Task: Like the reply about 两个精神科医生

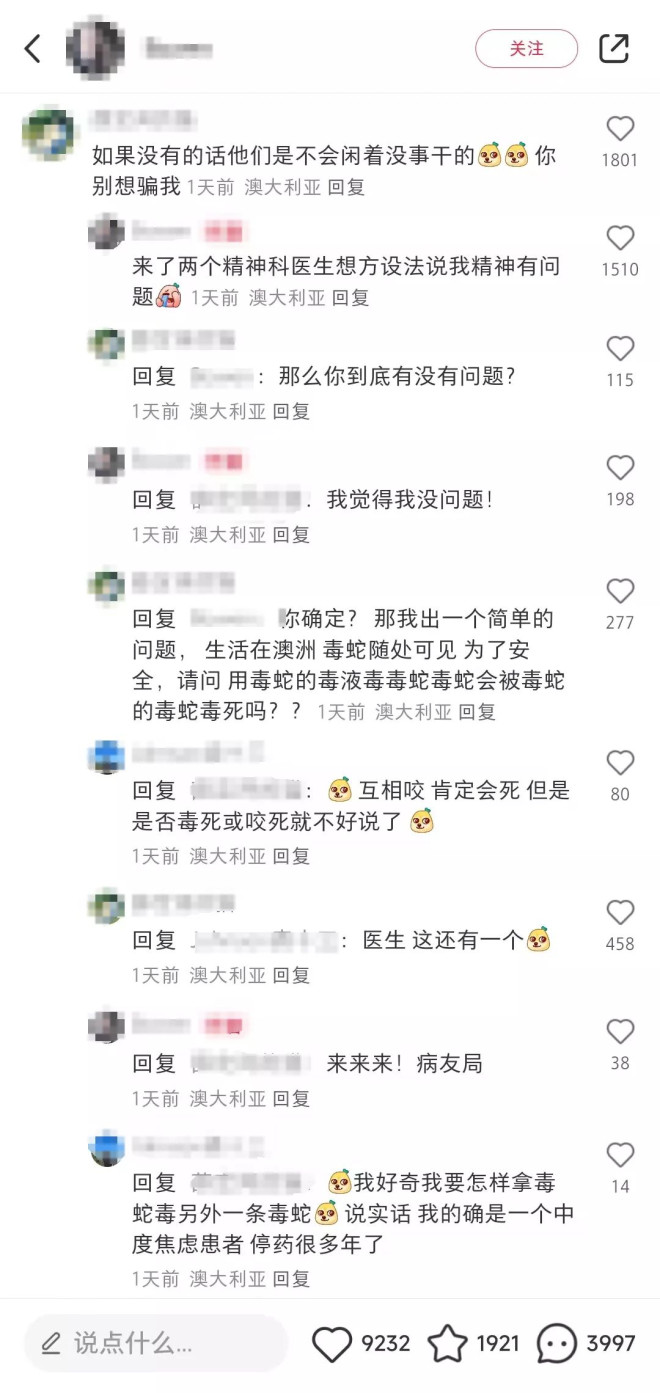Action: pos(620,238)
